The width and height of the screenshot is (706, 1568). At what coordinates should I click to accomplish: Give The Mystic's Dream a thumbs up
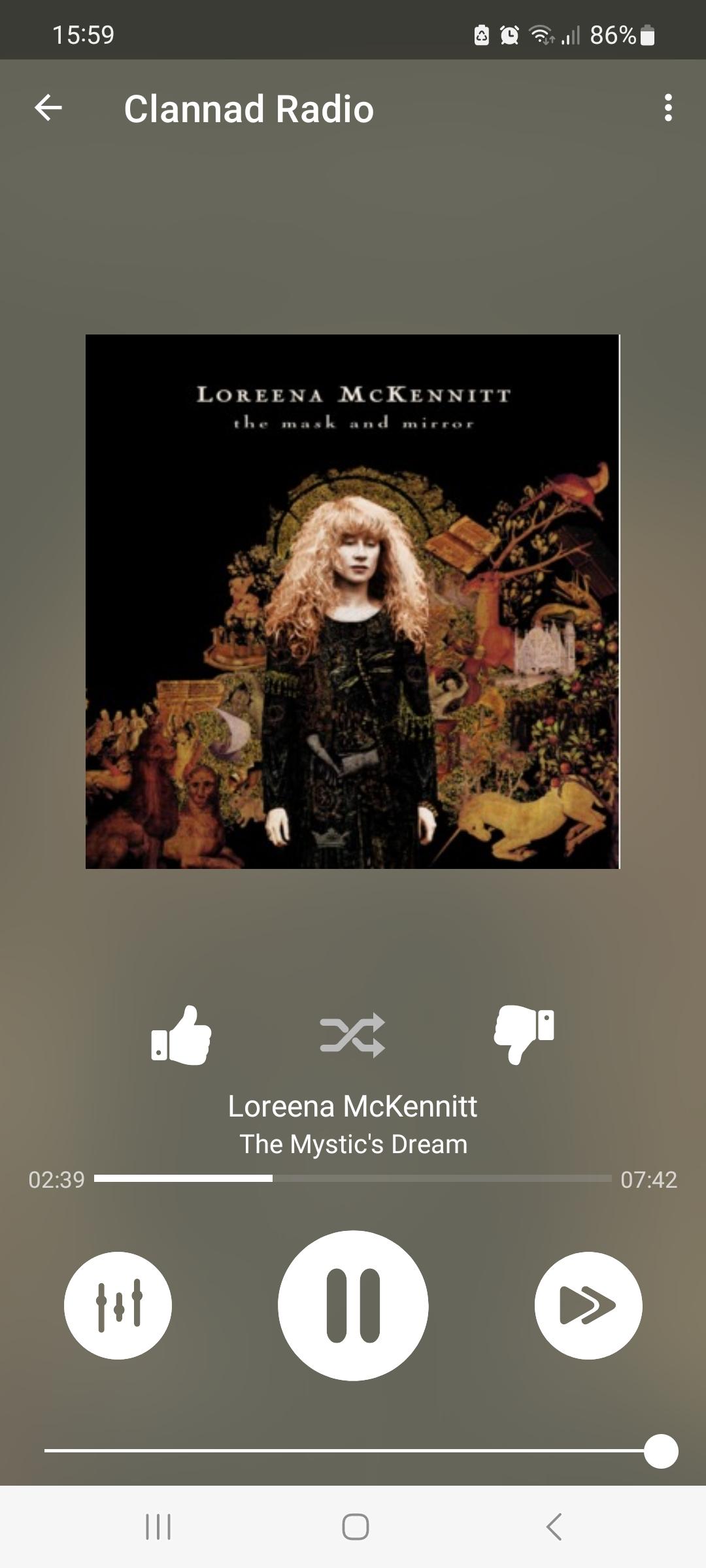(x=181, y=1035)
